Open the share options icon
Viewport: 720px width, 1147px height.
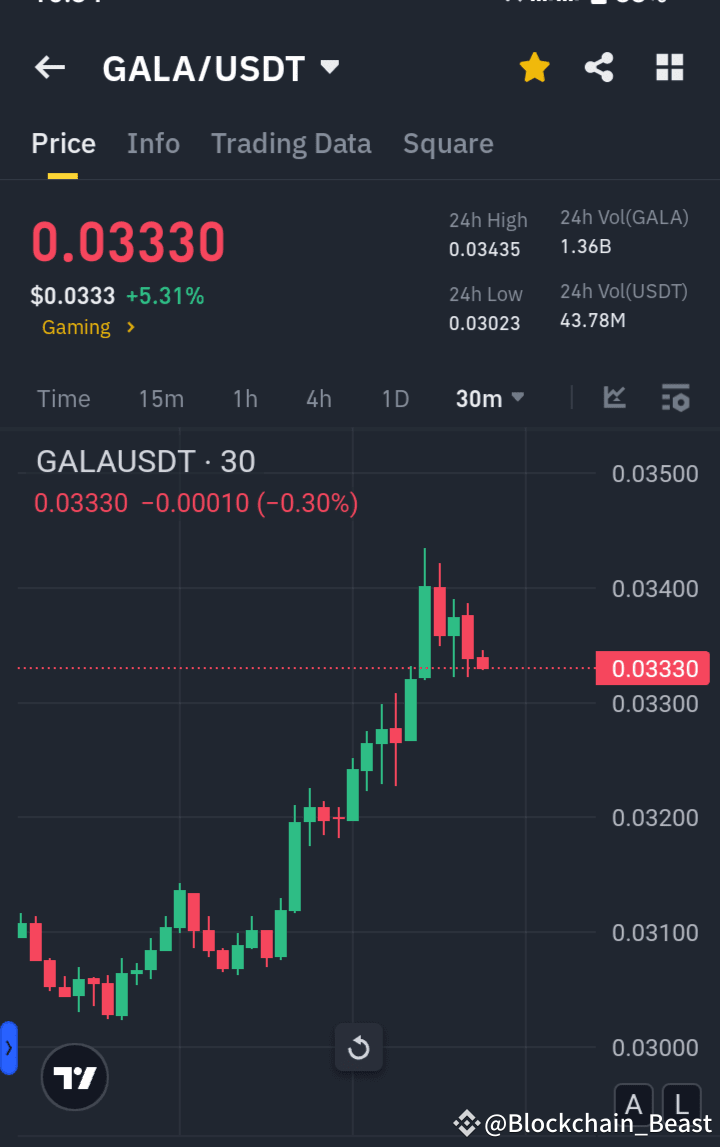point(599,67)
